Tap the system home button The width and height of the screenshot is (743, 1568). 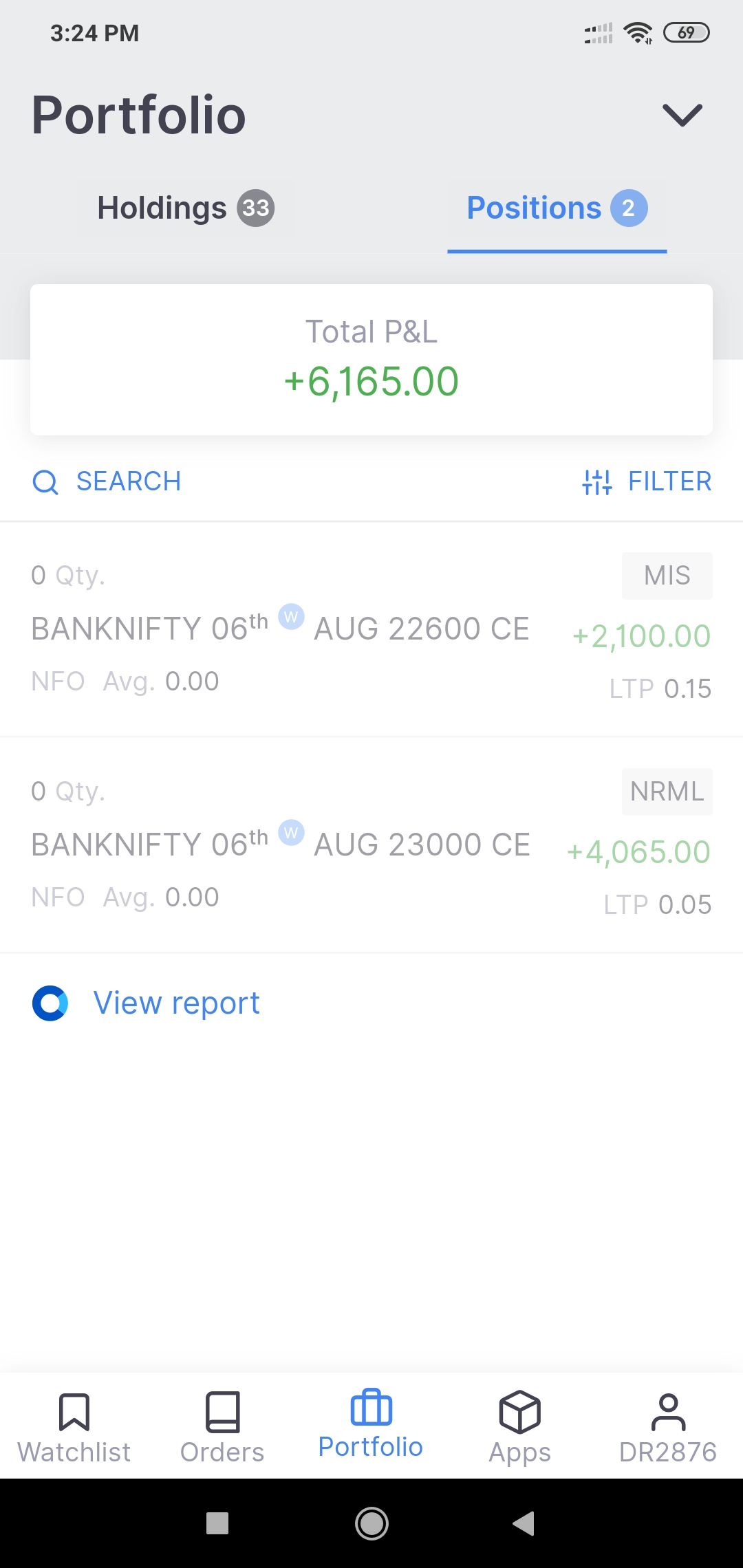tap(371, 1523)
